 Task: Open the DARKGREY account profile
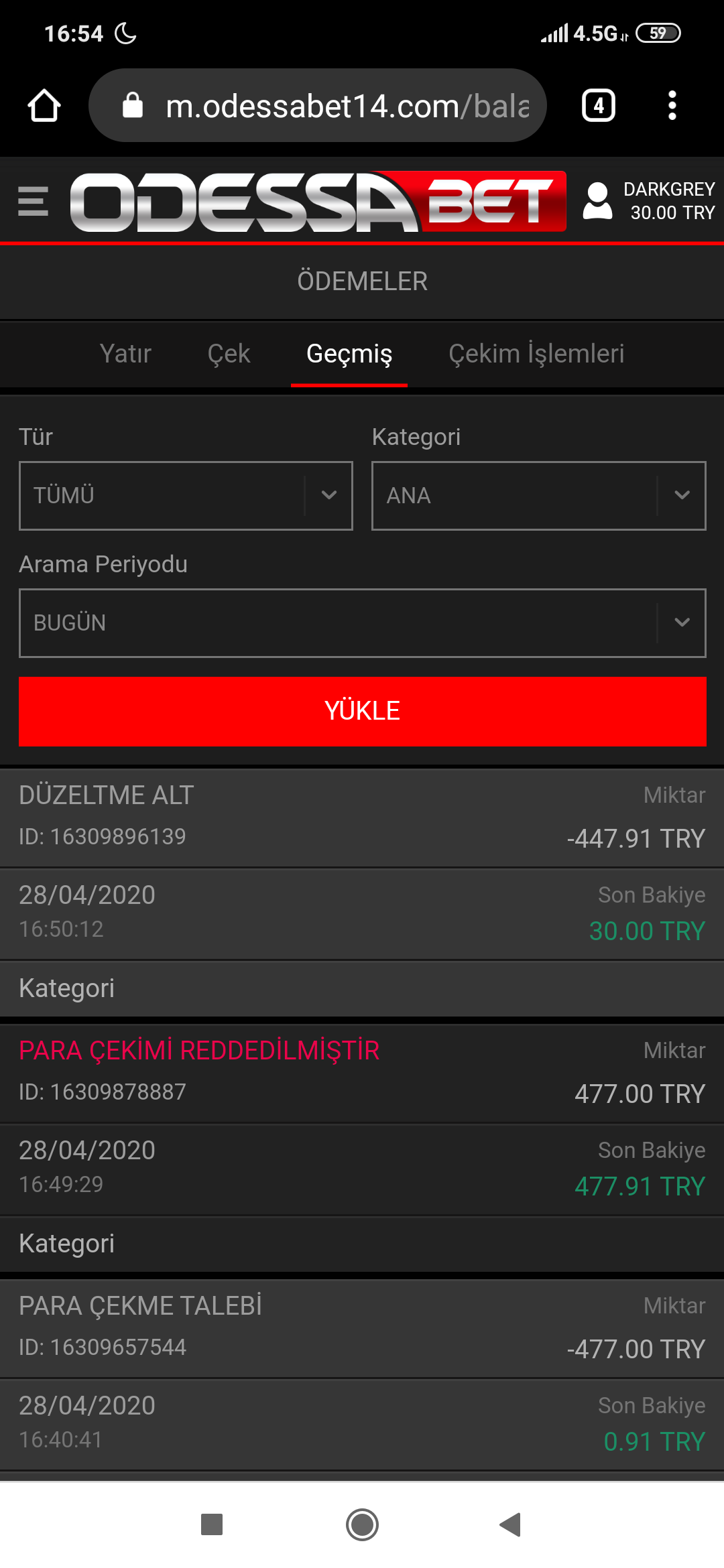point(649,201)
